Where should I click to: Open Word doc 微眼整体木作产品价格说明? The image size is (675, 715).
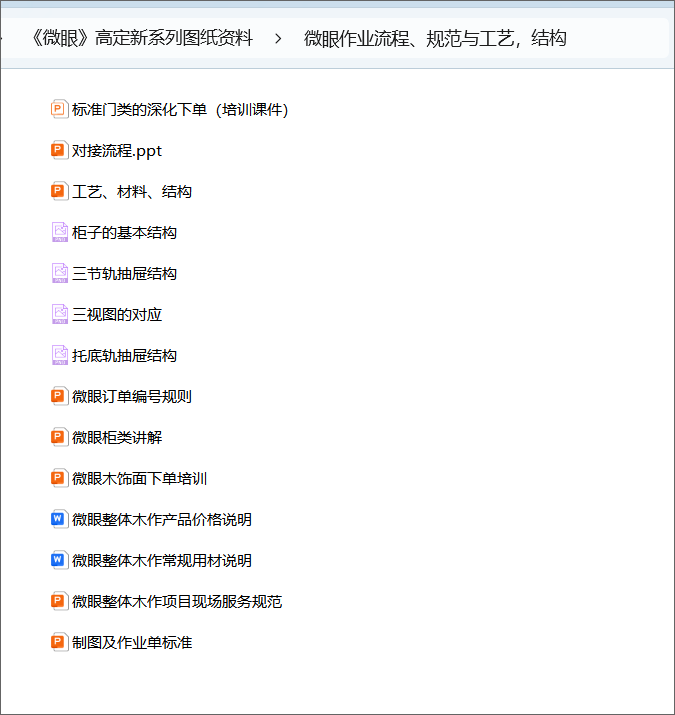tap(161, 520)
